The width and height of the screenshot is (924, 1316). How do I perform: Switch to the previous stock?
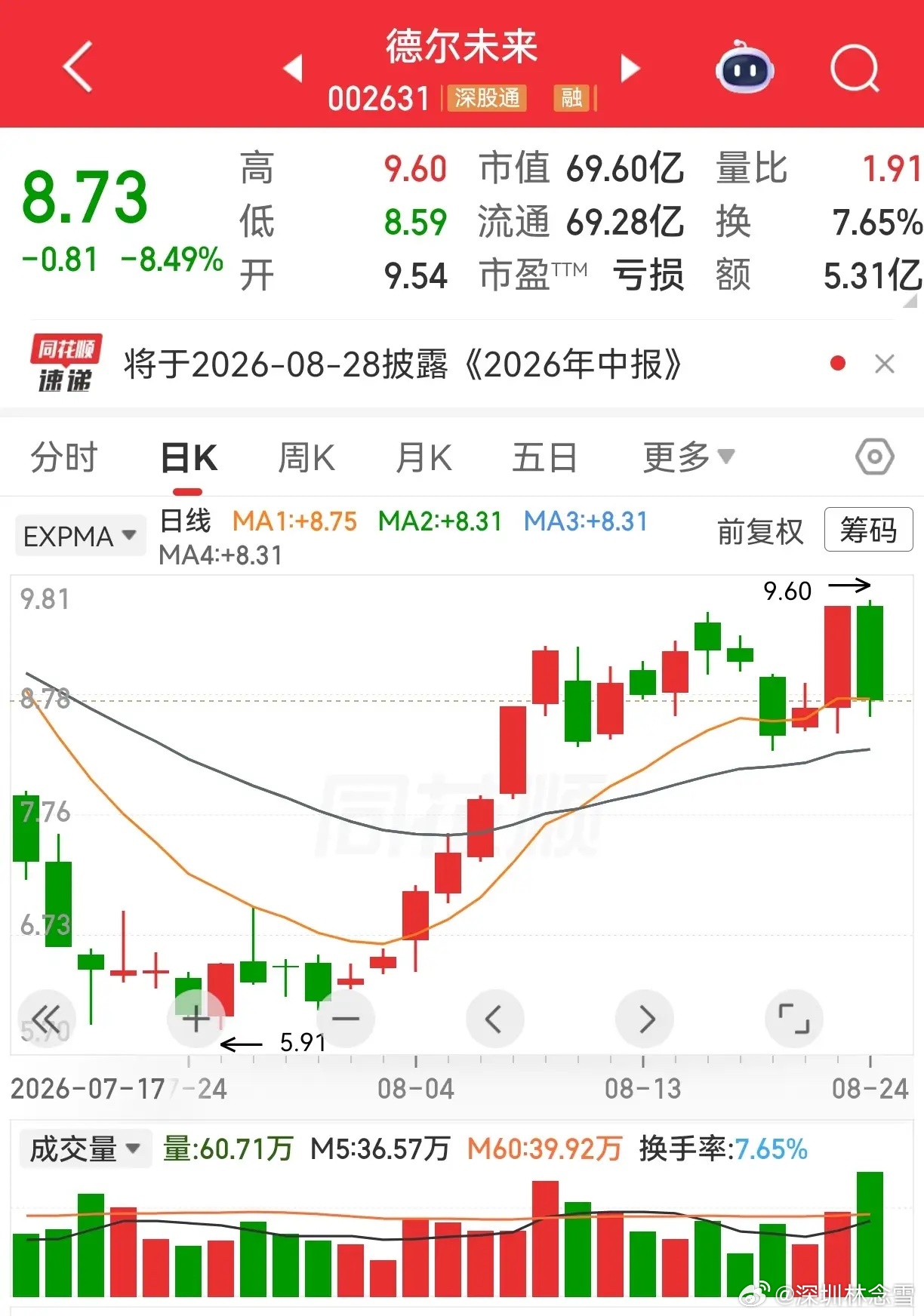tap(293, 68)
